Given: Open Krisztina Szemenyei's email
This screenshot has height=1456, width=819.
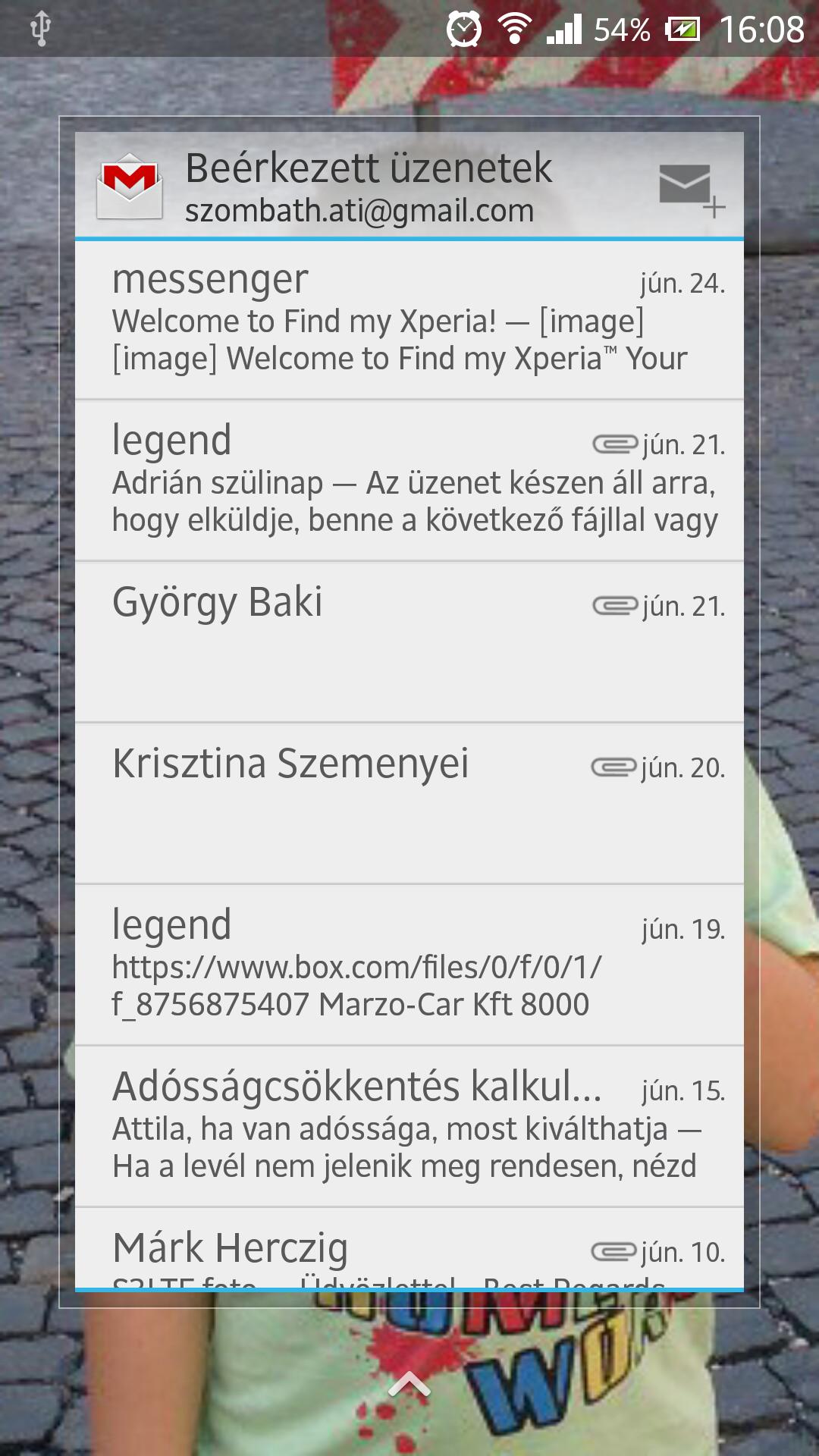Looking at the screenshot, I should point(409,804).
